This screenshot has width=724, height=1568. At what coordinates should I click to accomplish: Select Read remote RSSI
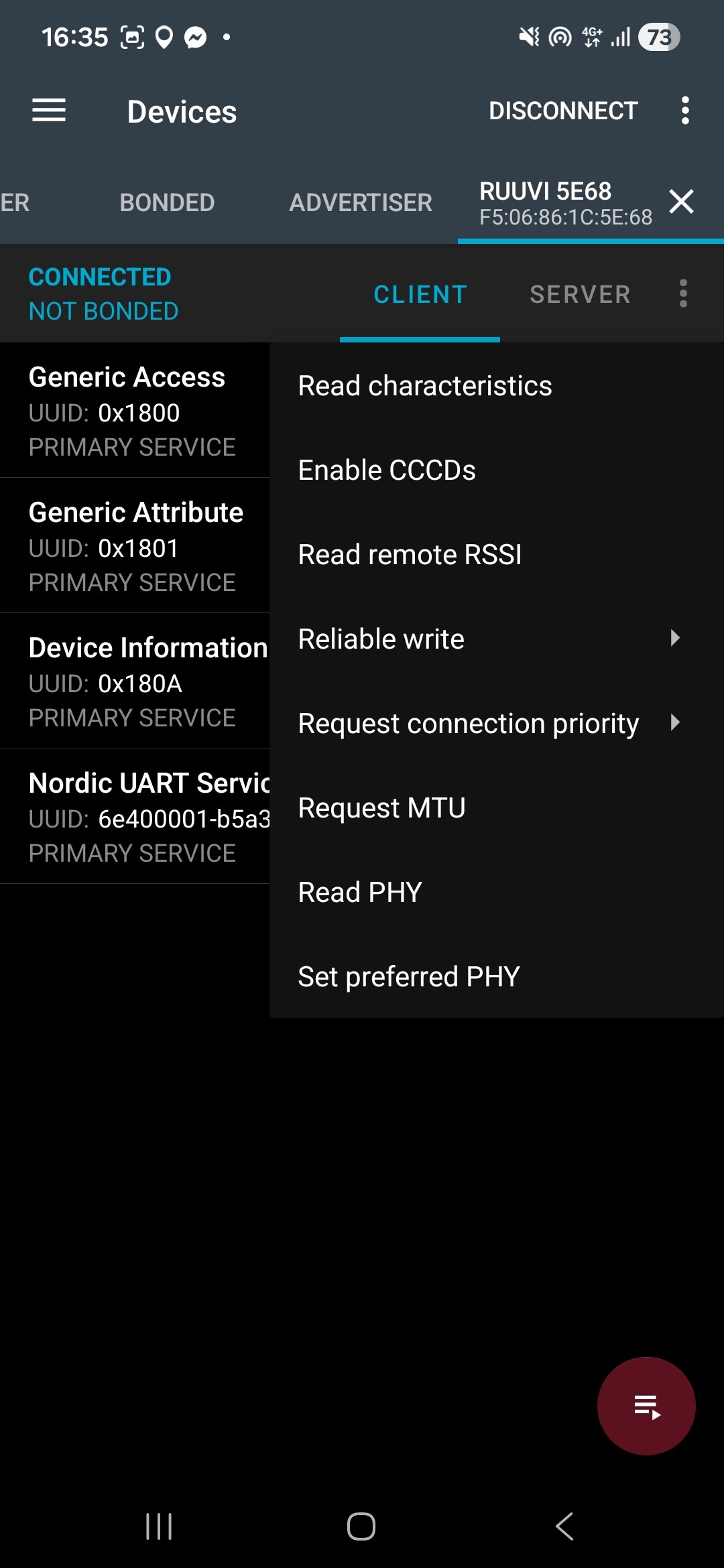point(410,555)
